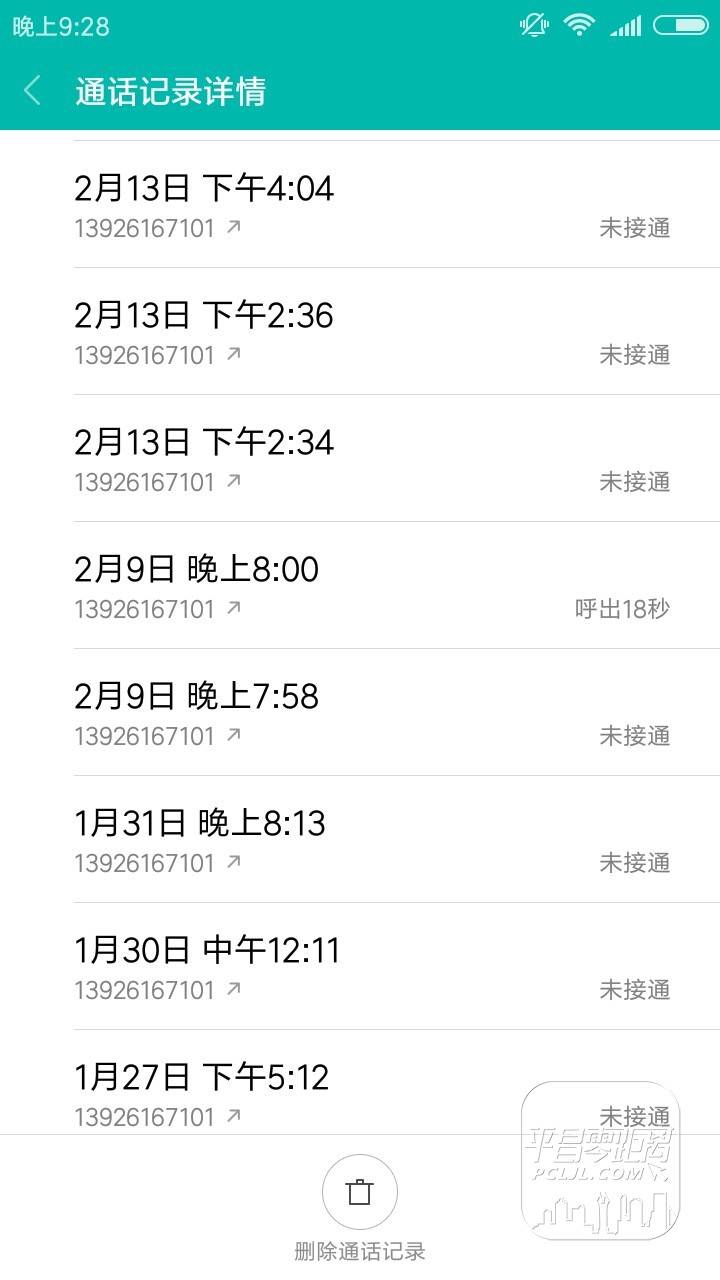Select the February 13 2:36 PM call record
This screenshot has width=720, height=1280.
(x=360, y=332)
